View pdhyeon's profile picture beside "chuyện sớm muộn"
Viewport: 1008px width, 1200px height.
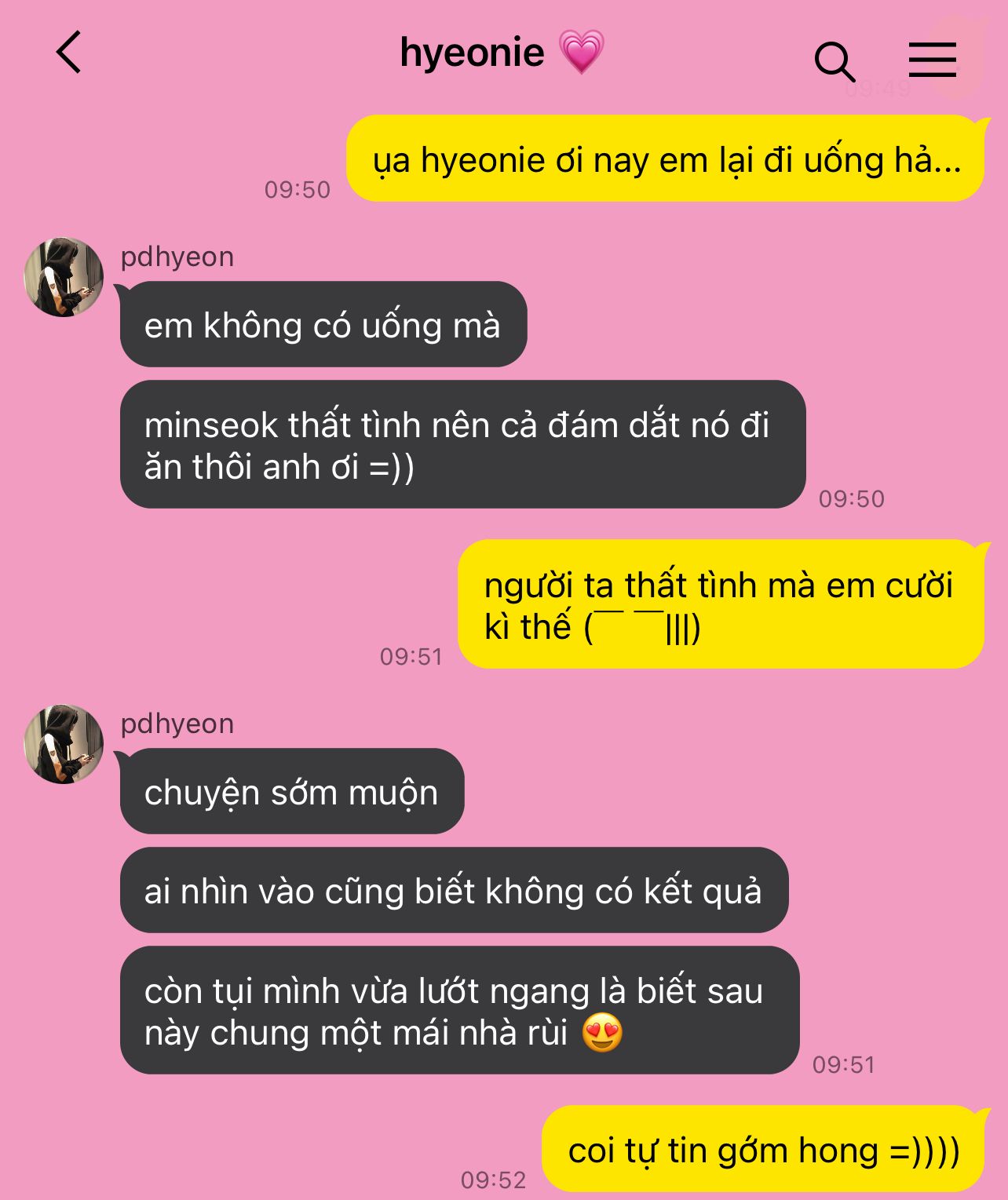pos(64,744)
